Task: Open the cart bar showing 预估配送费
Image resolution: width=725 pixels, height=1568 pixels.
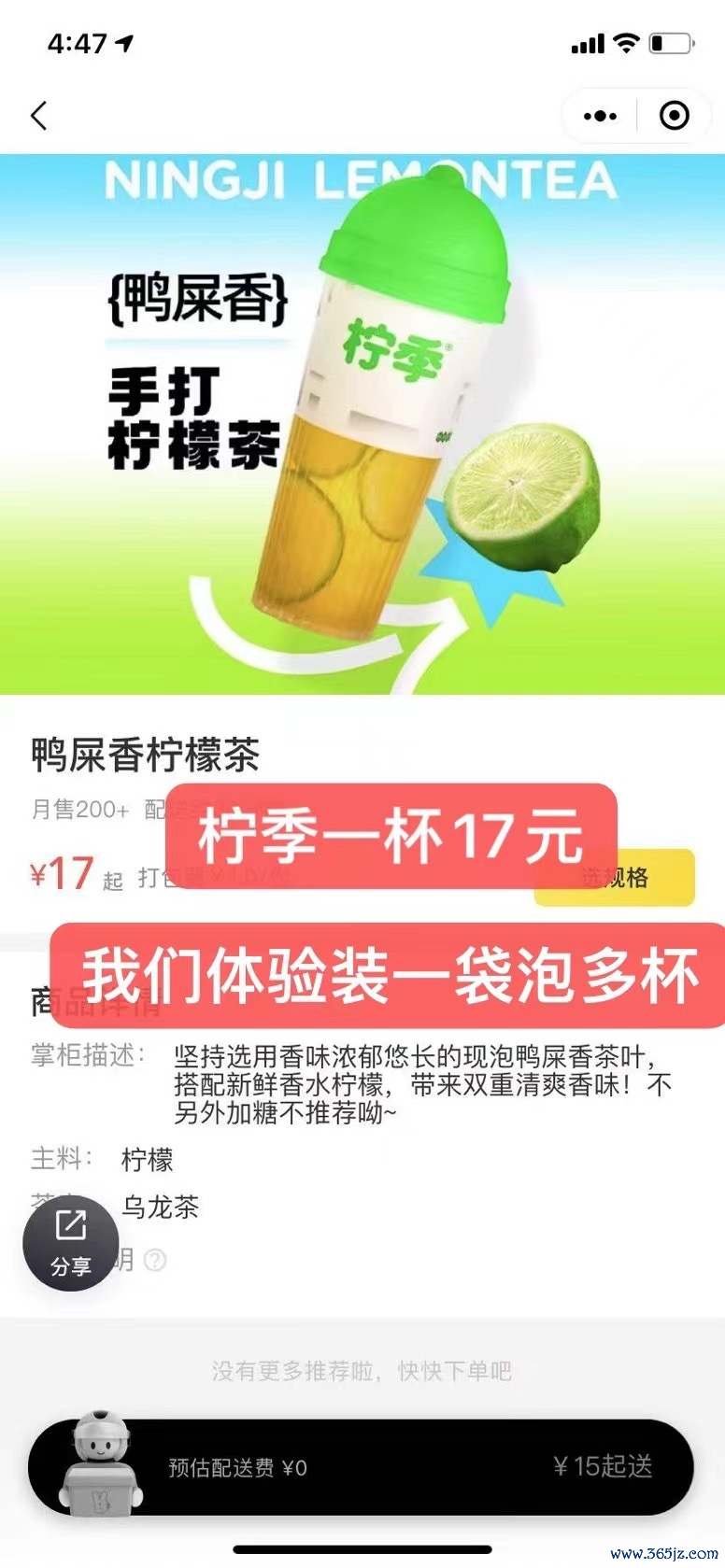Action: 361,1466
